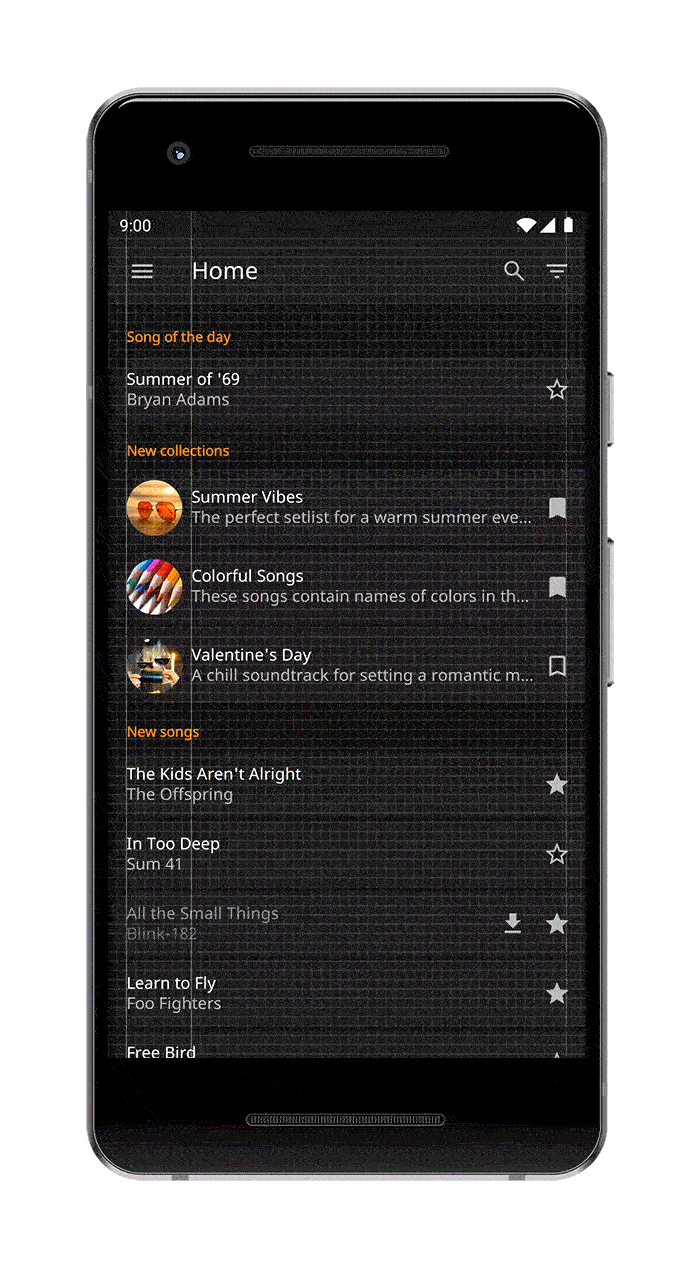The height and width of the screenshot is (1268, 700).
Task: Favorite Summer of '69 with the star
Action: tap(557, 389)
